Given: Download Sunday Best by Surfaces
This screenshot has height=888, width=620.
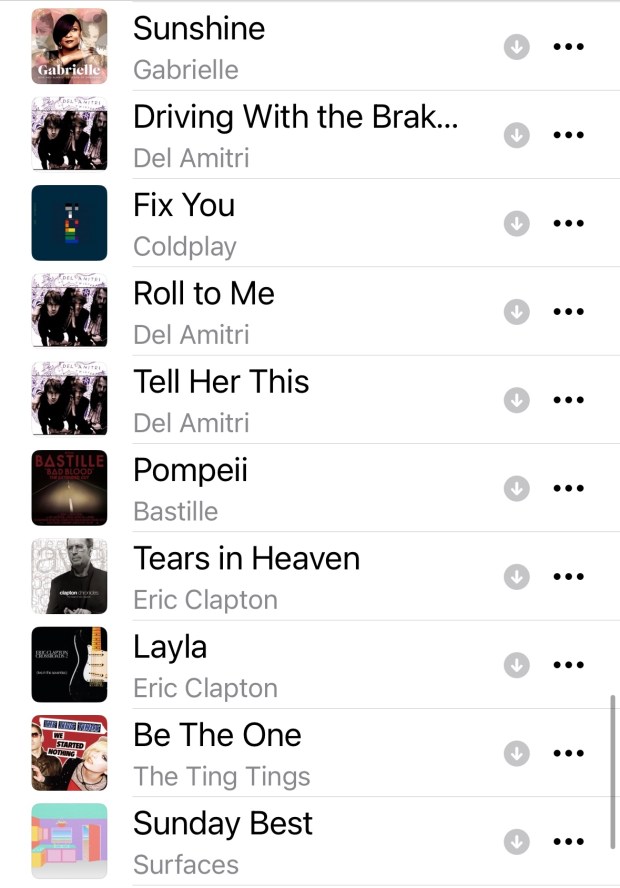Looking at the screenshot, I should pos(516,841).
